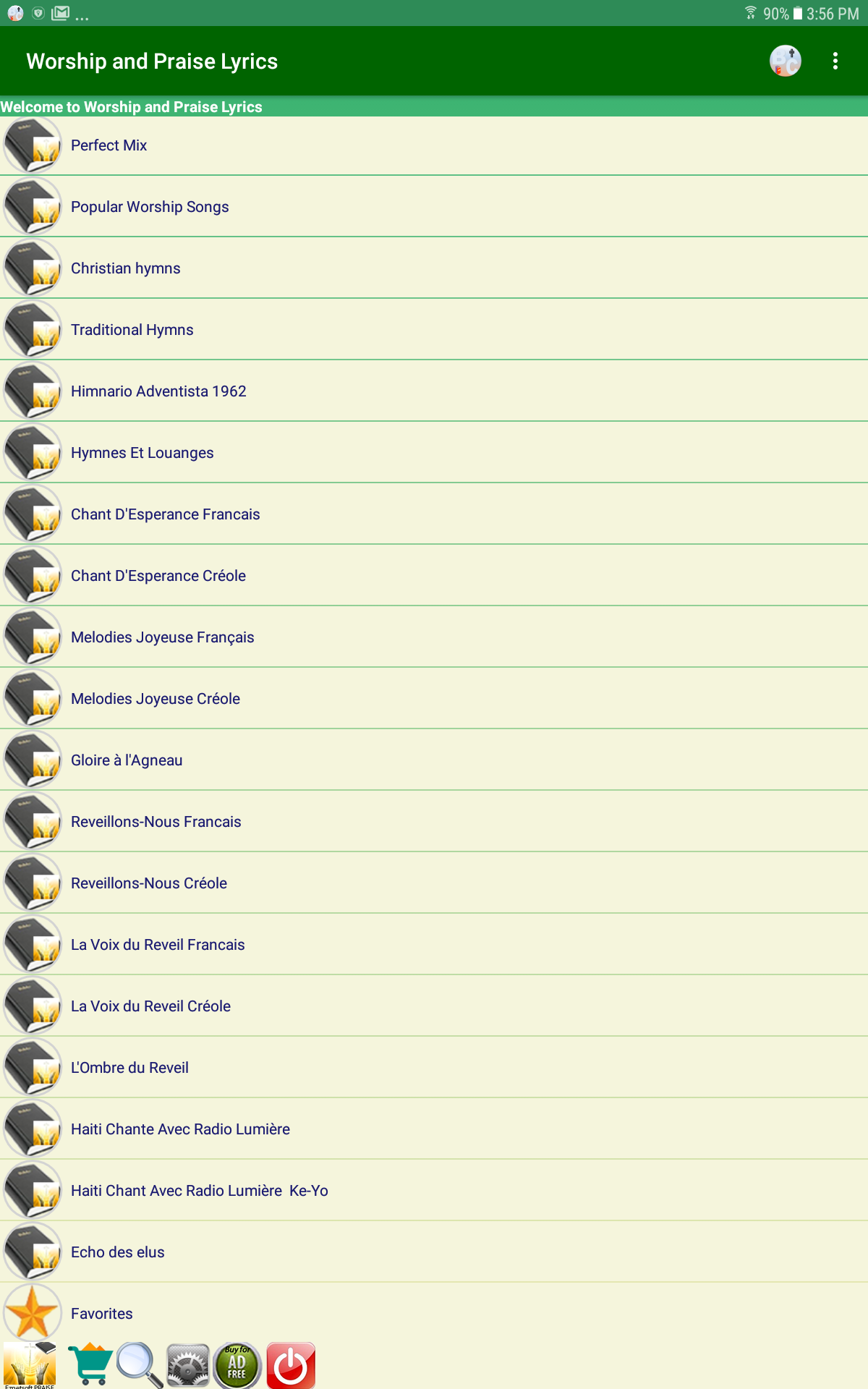Screen dimensions: 868x1389
Task: Tap the magnifying glass search icon
Action: (x=139, y=1365)
